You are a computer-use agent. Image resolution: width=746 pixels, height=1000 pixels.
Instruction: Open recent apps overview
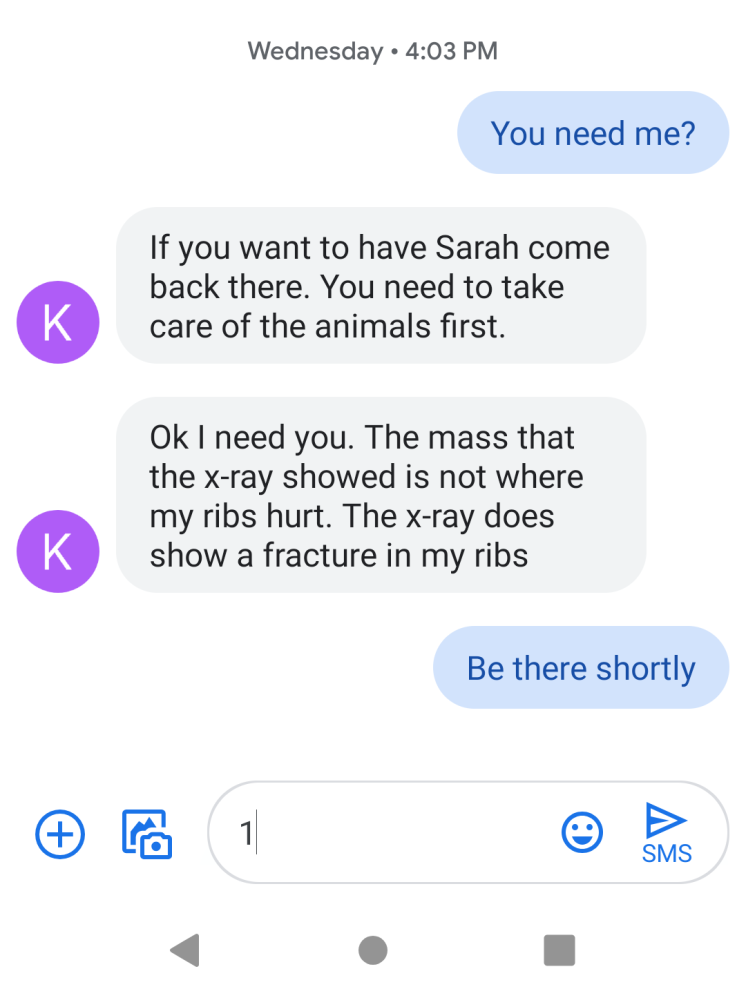pyautogui.click(x=559, y=950)
